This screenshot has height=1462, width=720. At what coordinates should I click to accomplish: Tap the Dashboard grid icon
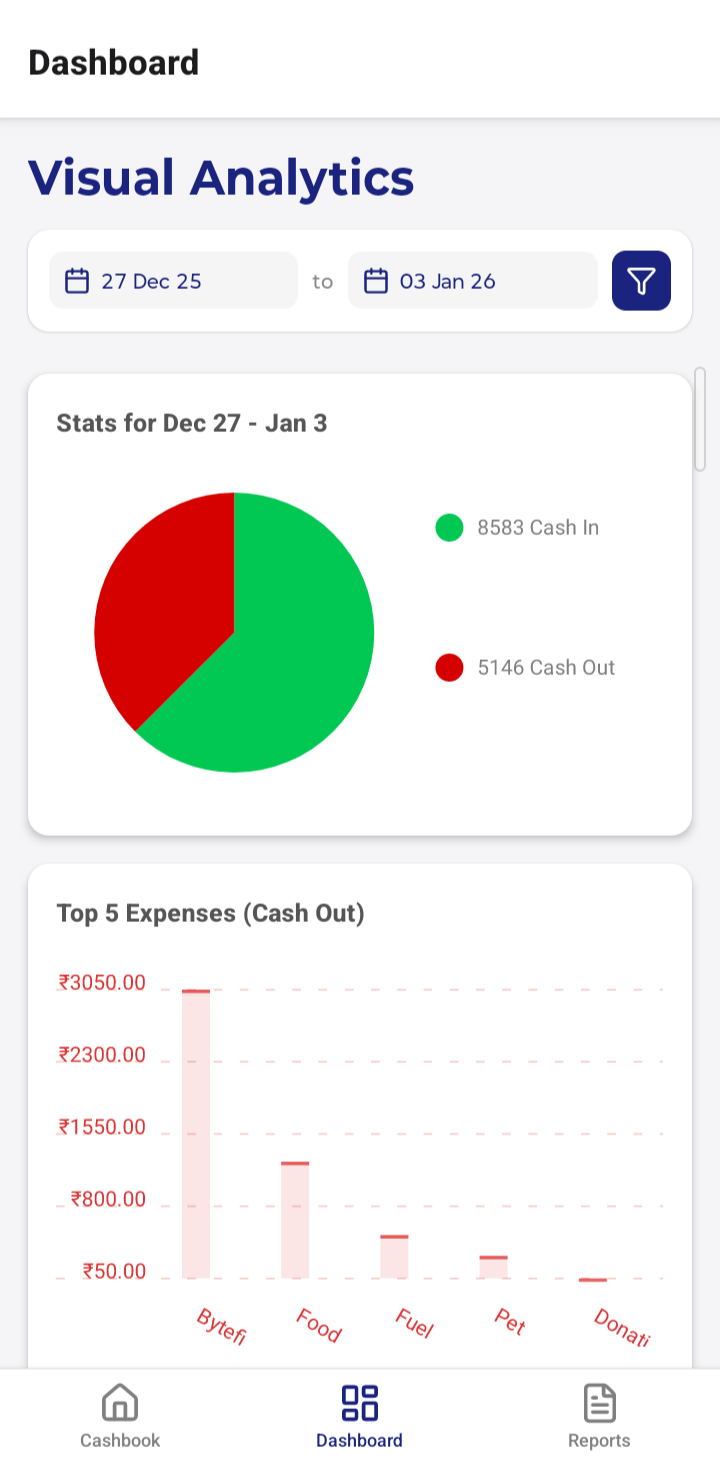click(359, 1403)
